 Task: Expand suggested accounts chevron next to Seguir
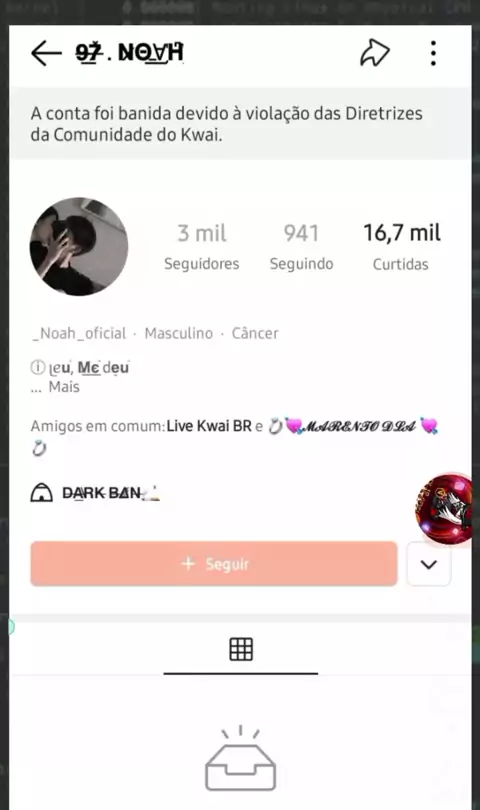coord(429,564)
